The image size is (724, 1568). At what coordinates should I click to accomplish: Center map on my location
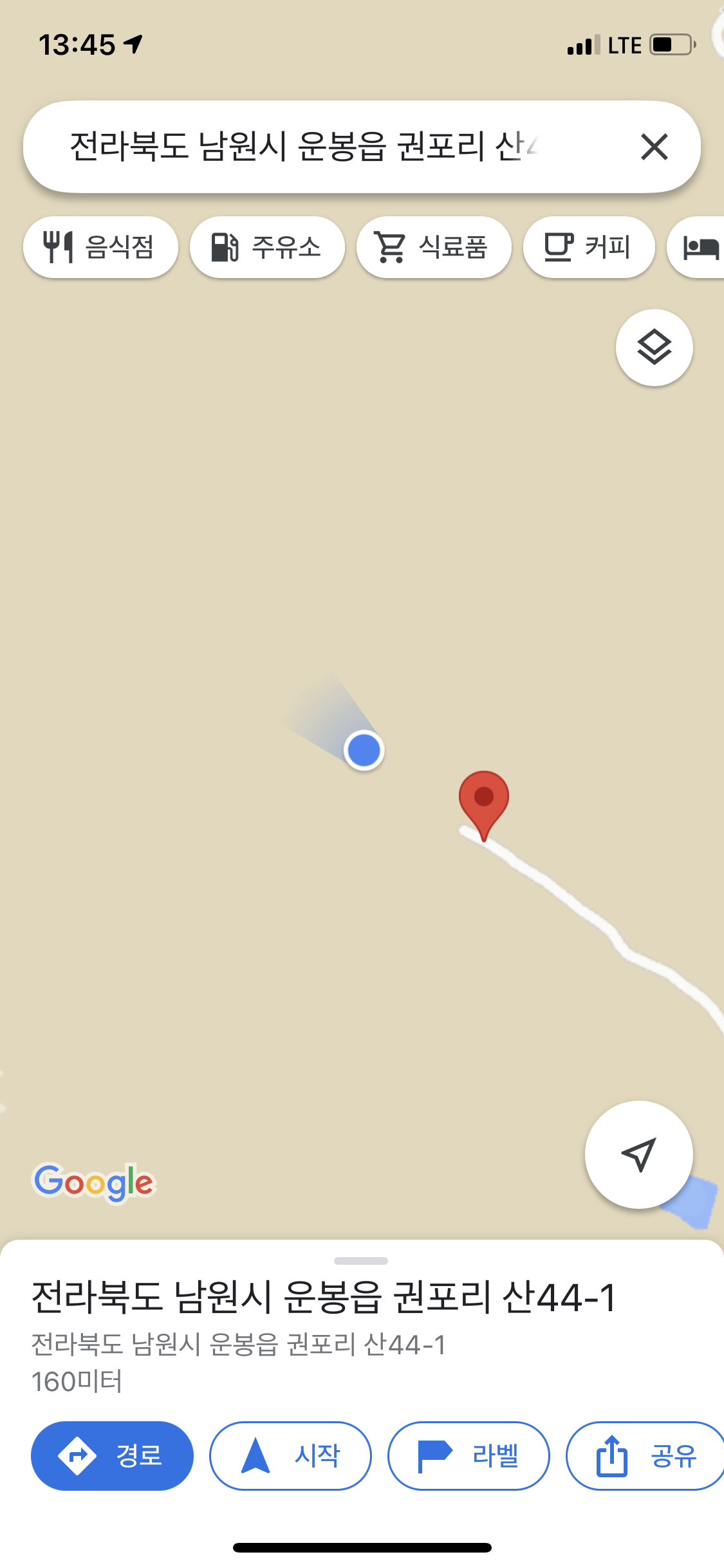pos(638,1155)
